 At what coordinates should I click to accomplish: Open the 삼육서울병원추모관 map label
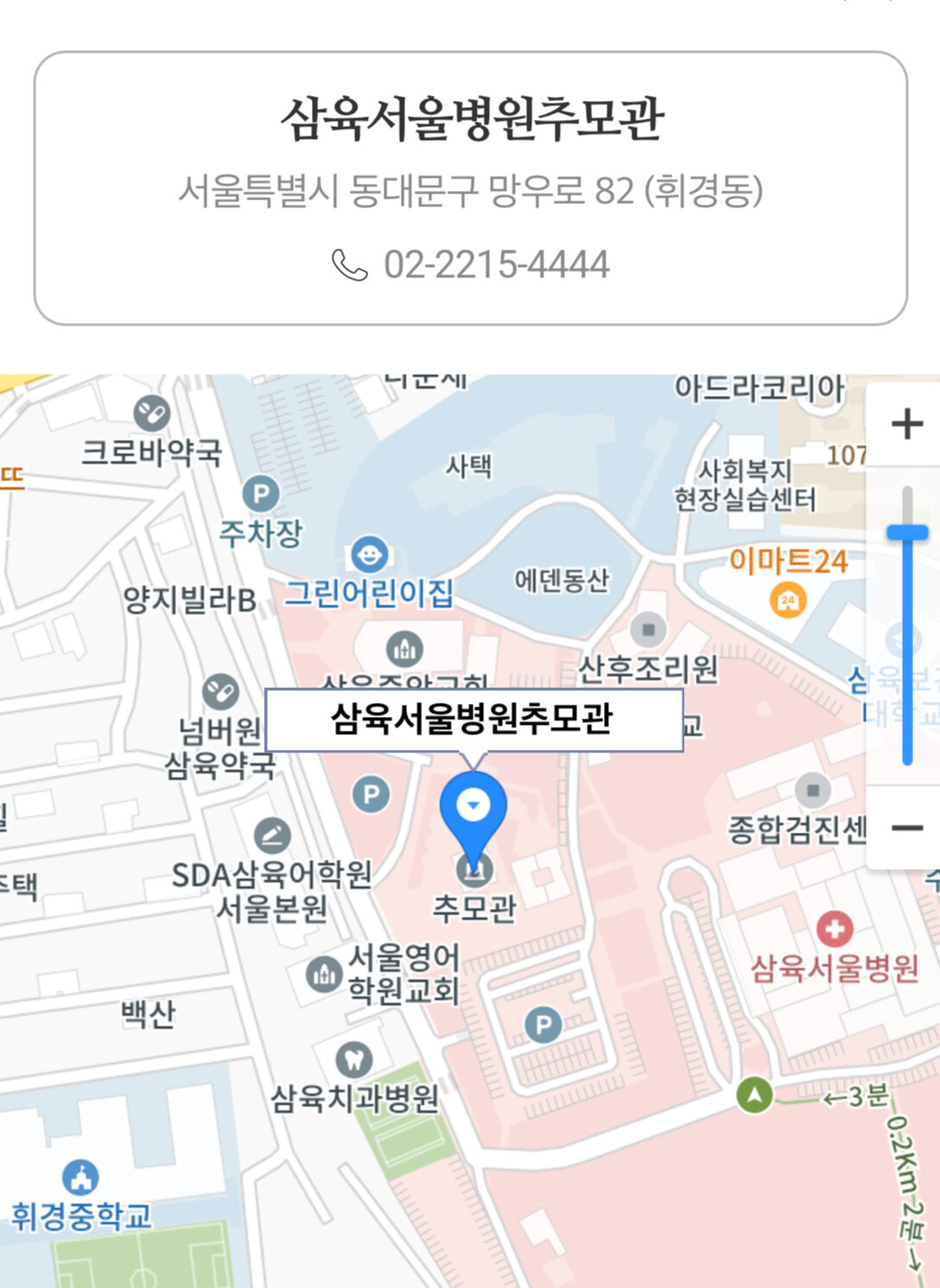(x=473, y=719)
